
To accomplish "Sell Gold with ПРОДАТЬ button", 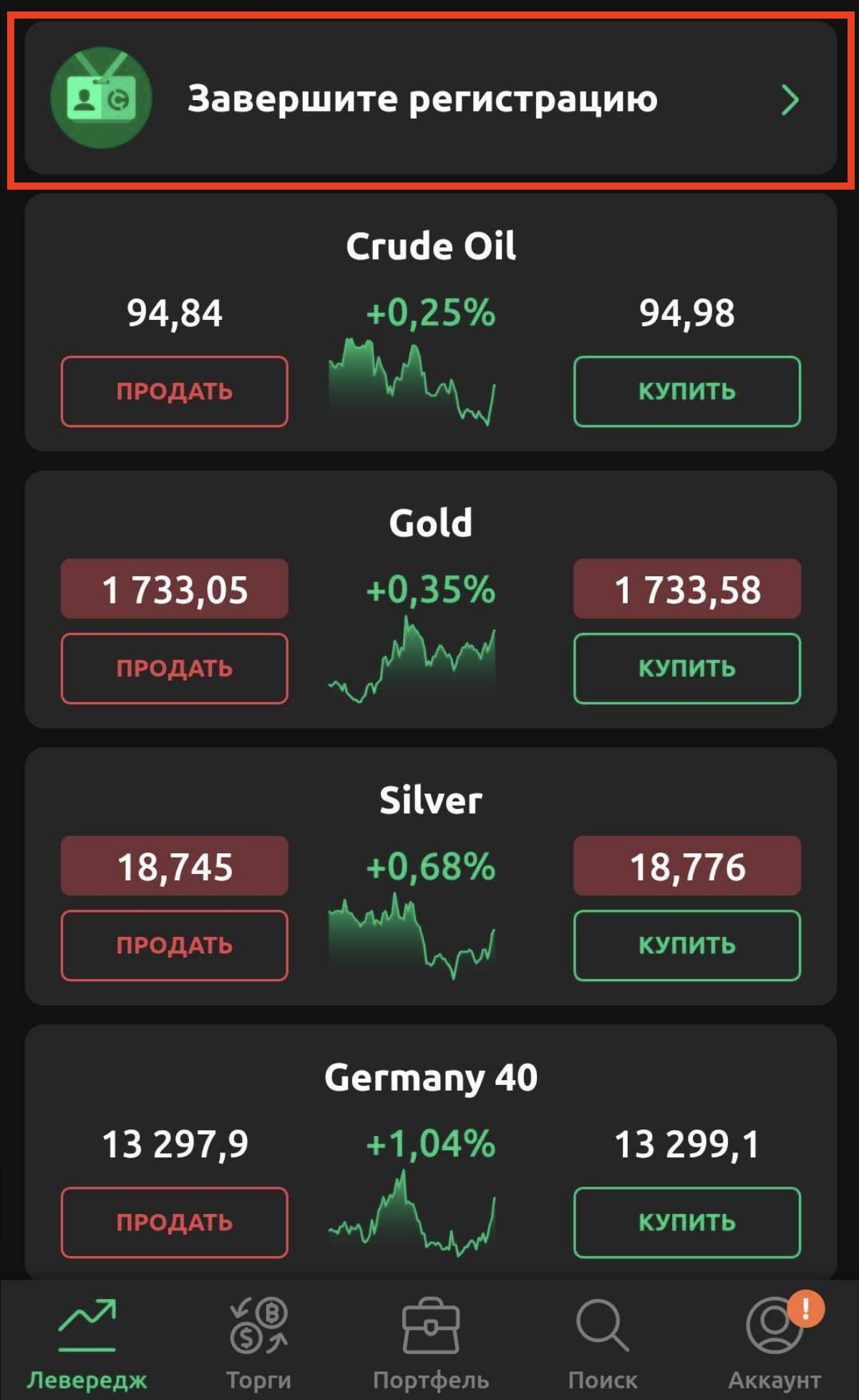I will (174, 669).
